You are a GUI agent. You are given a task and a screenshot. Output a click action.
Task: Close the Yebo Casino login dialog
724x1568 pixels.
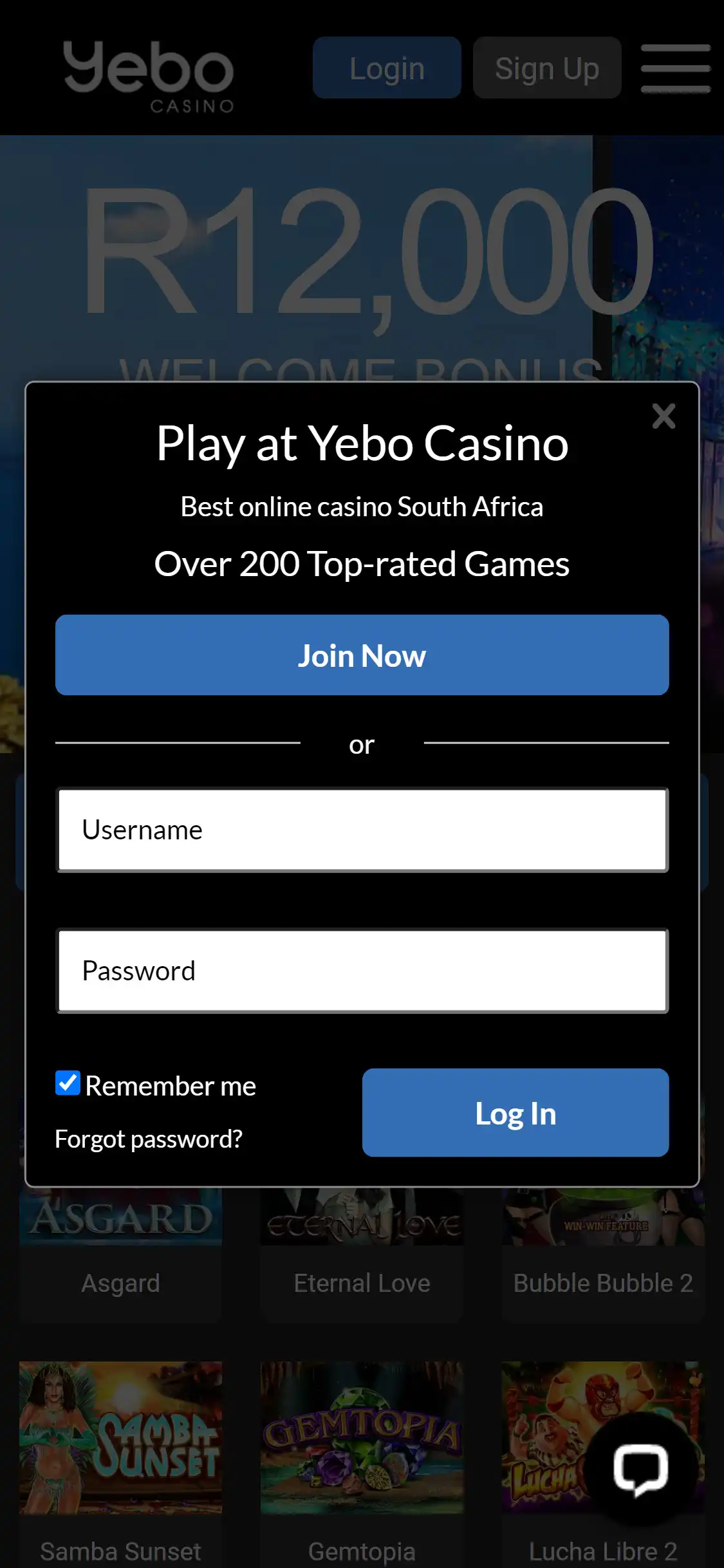(x=664, y=416)
